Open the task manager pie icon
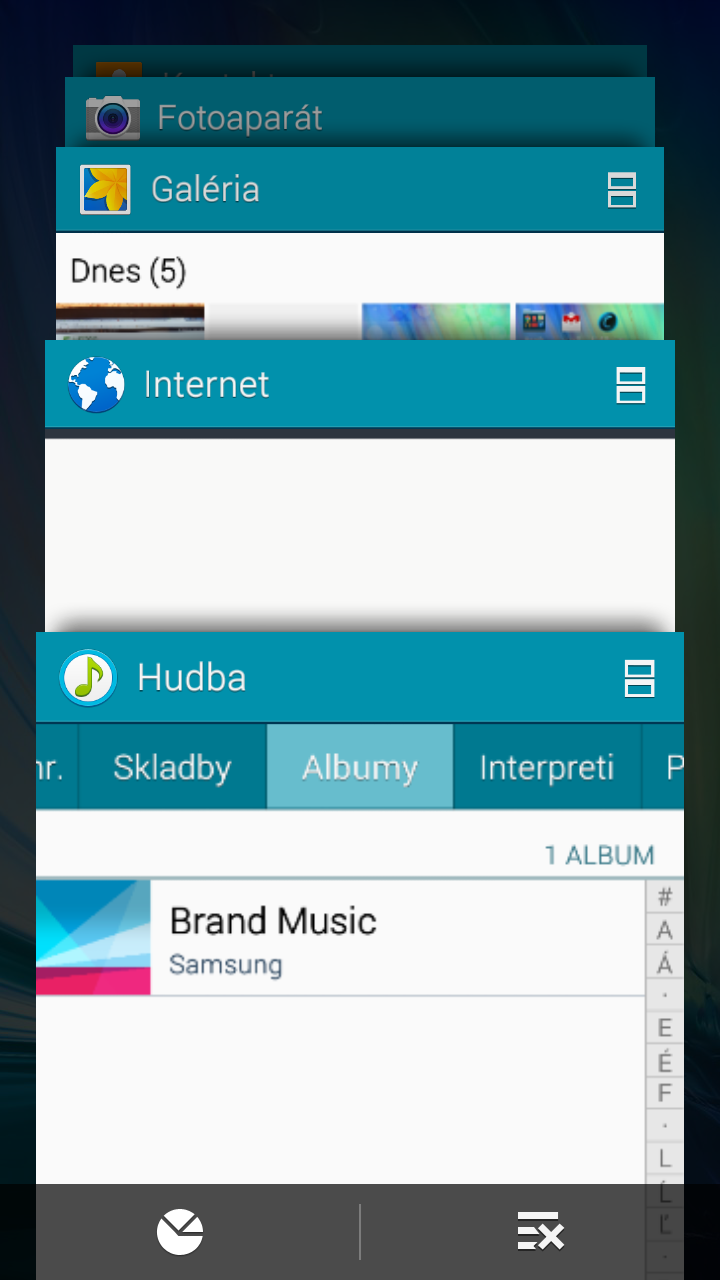Image resolution: width=720 pixels, height=1280 pixels. pyautogui.click(x=180, y=1232)
